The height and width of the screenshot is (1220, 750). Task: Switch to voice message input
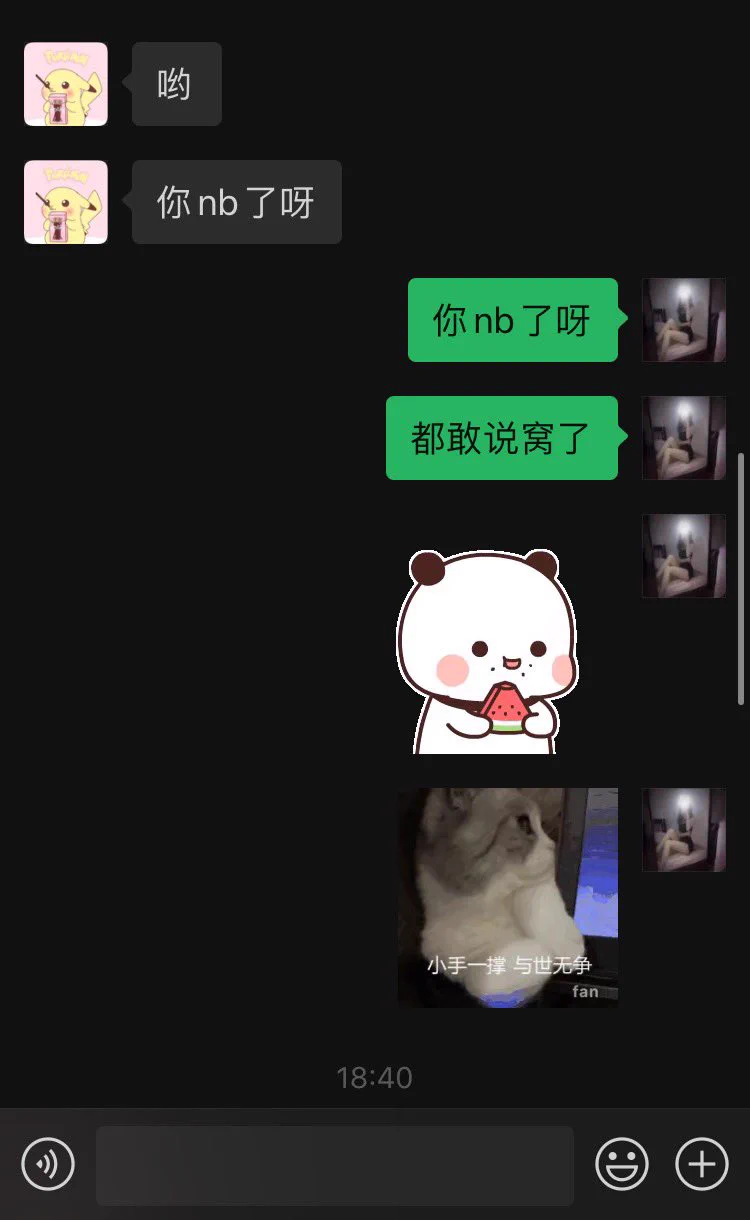click(x=48, y=1165)
